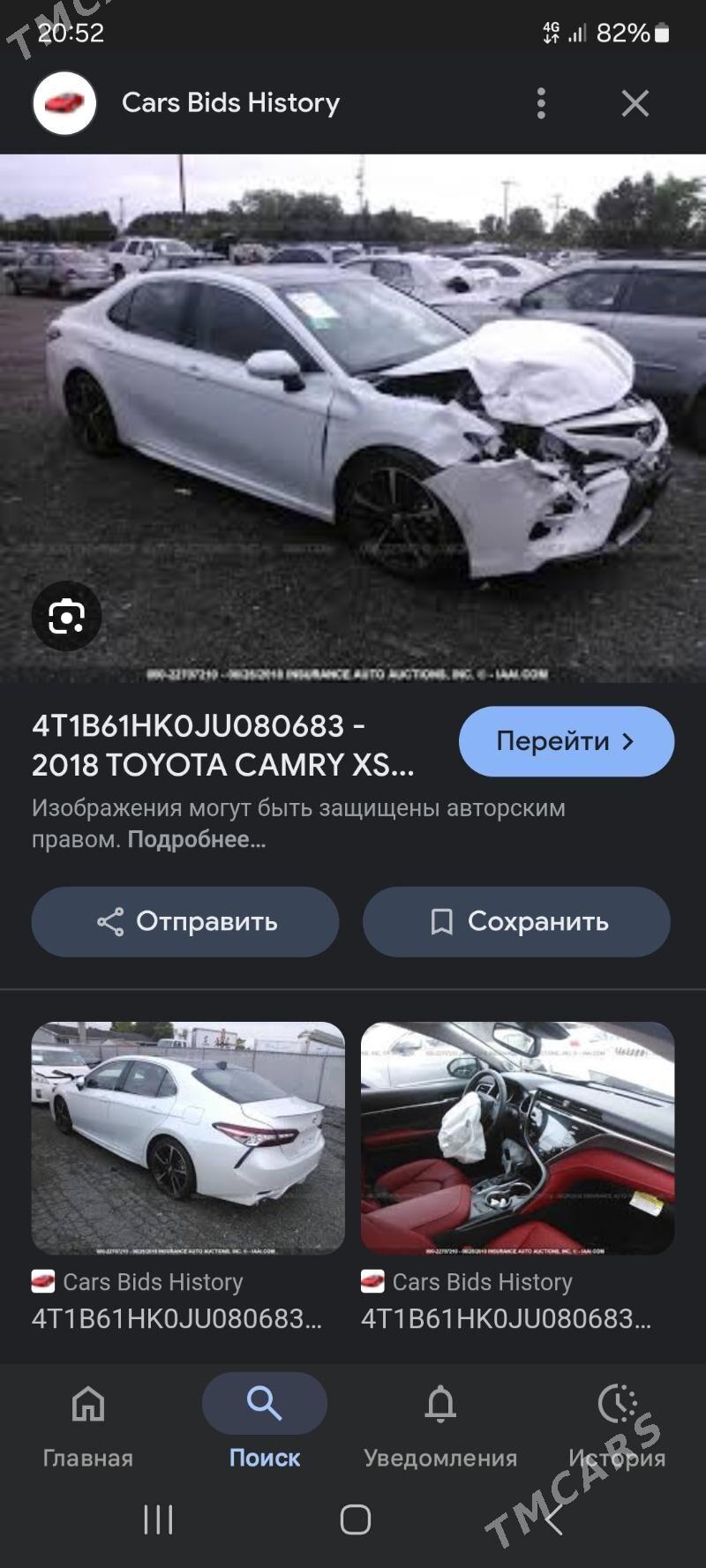706x1568 pixels.
Task: Tap the Cars Bids History site favicon
Action: tap(64, 102)
